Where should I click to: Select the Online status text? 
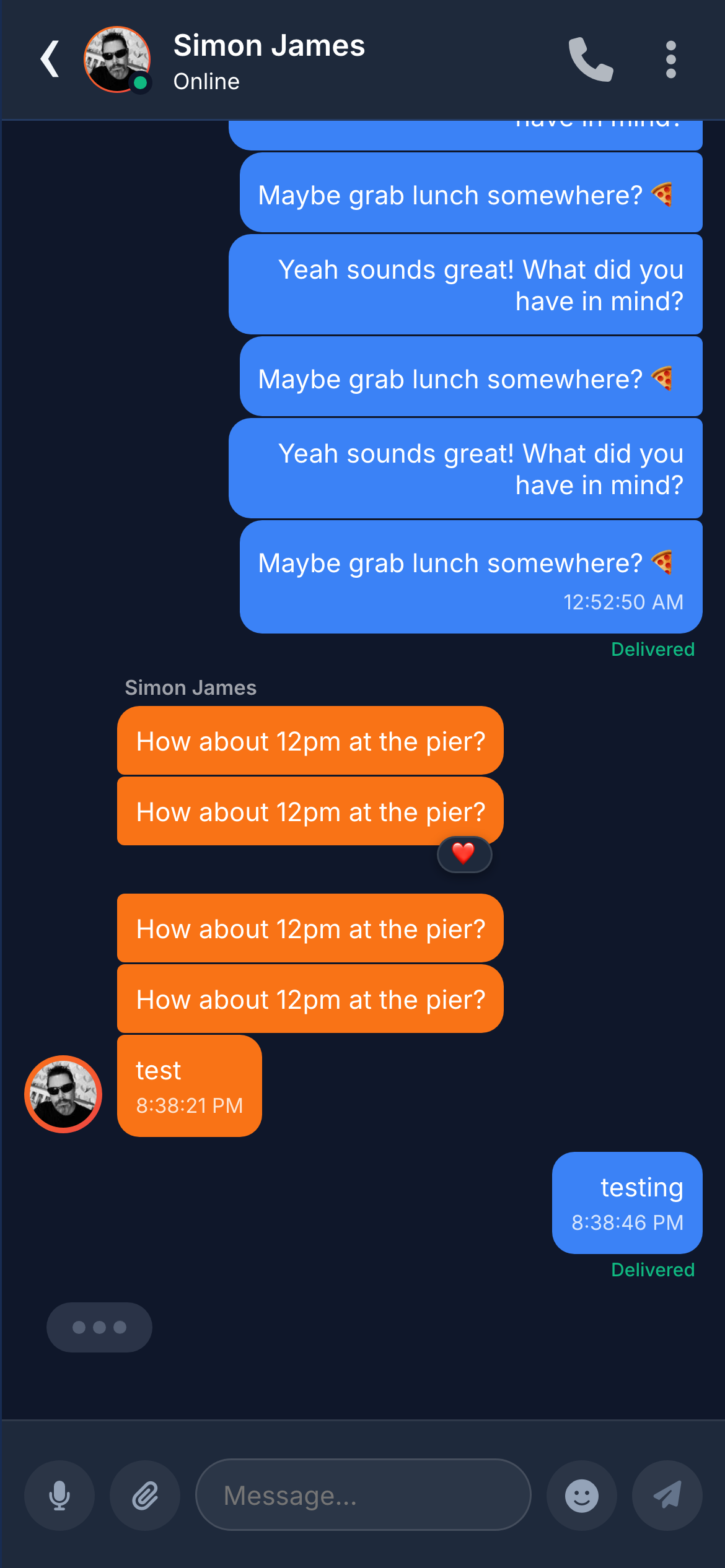[206, 81]
